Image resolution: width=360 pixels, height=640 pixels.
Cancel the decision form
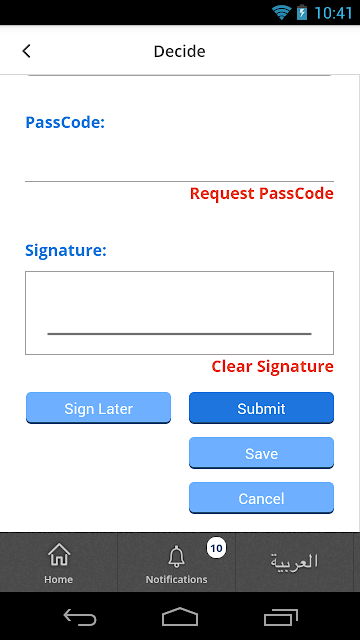[x=261, y=498]
